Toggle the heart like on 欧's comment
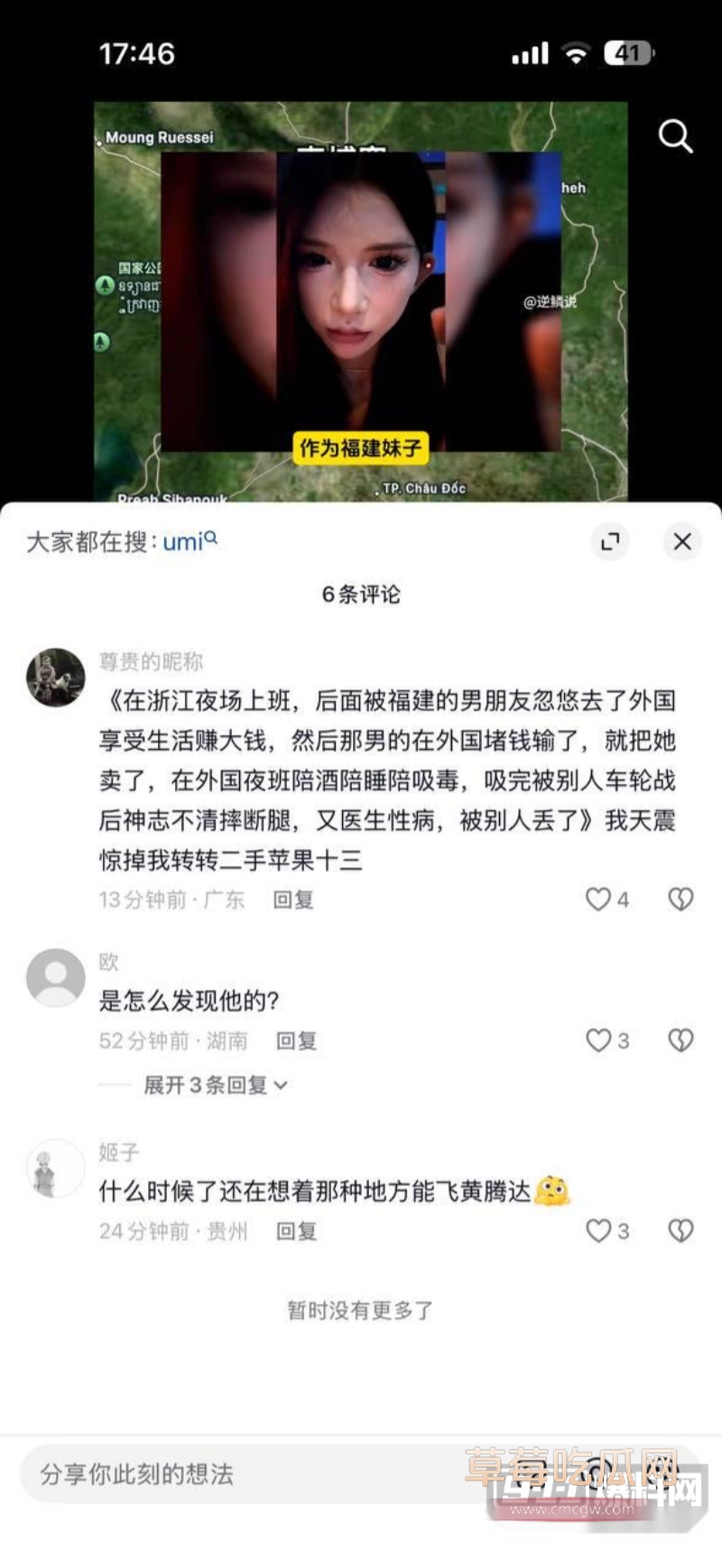Image resolution: width=722 pixels, height=1568 pixels. point(599,1040)
